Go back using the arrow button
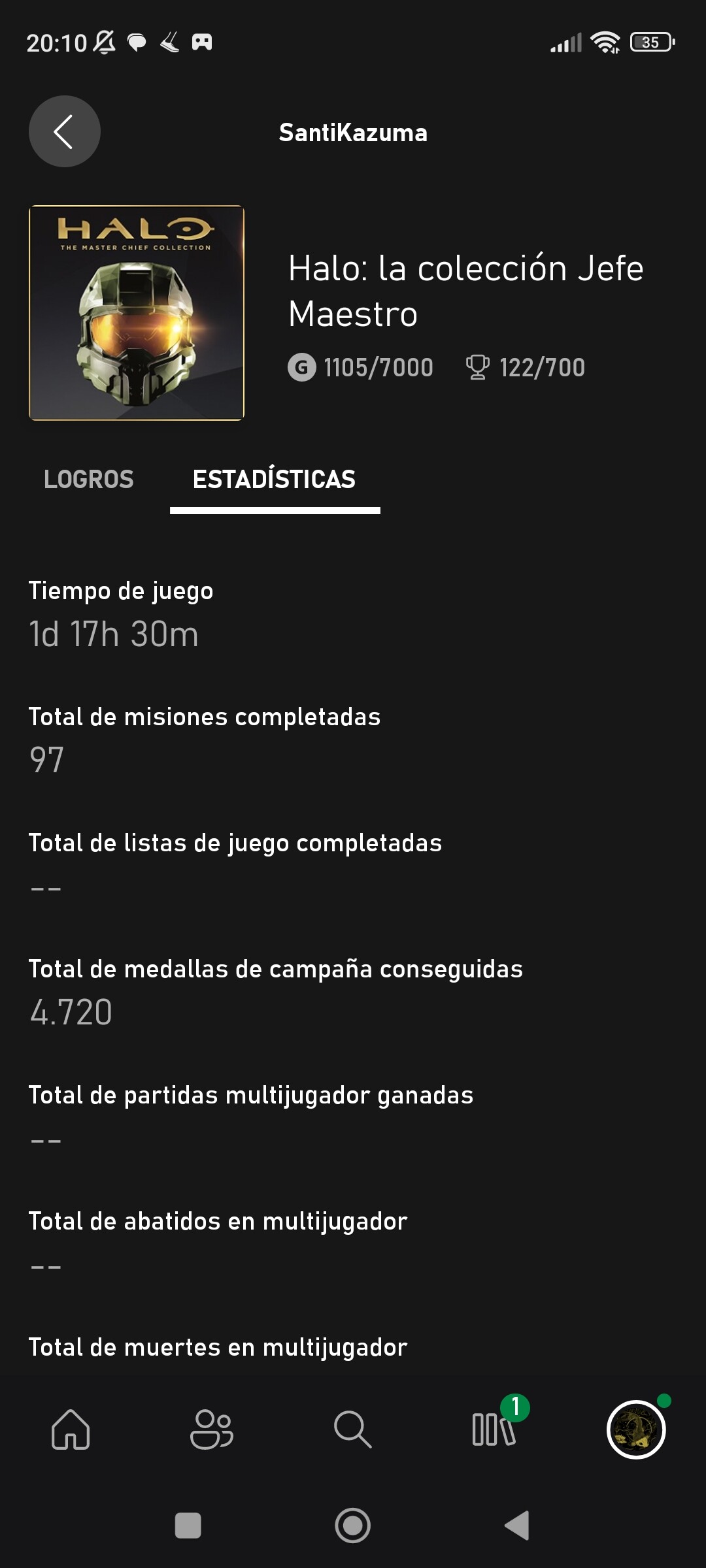Viewport: 706px width, 1568px height. [x=64, y=131]
